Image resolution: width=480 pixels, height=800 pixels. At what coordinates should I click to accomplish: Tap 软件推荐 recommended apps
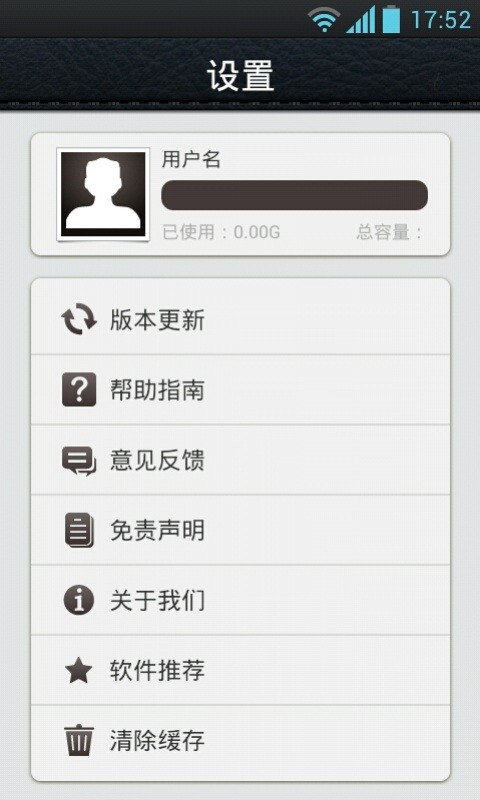click(x=240, y=670)
